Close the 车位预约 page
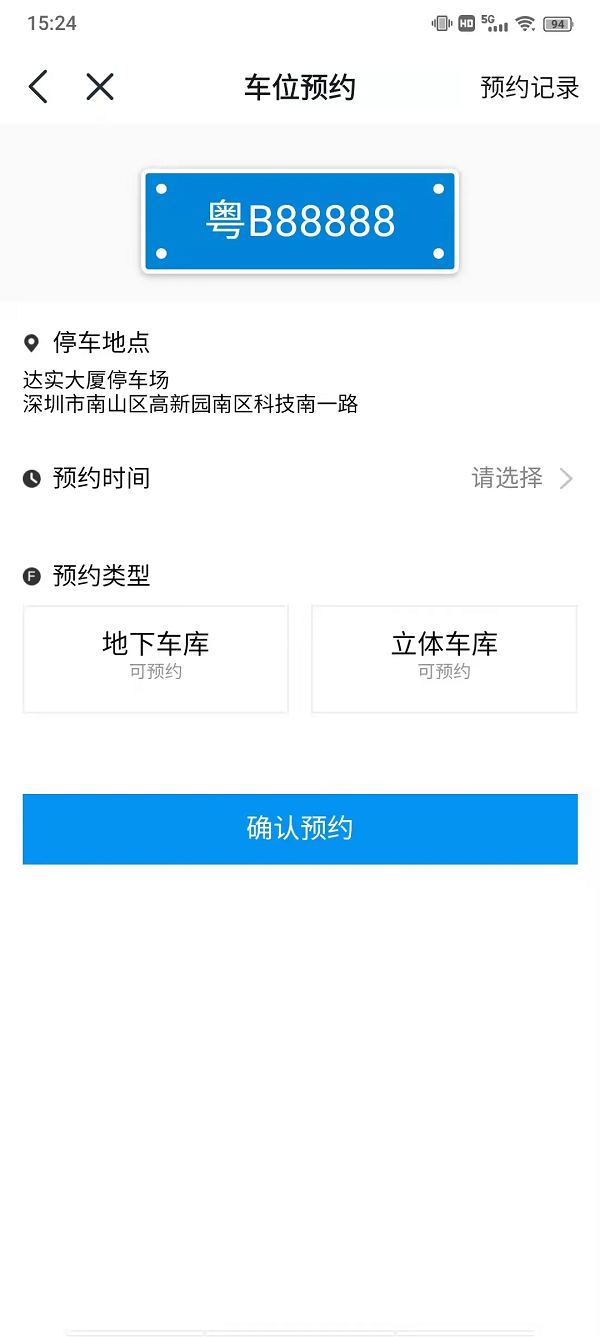The height and width of the screenshot is (1337, 600). (x=100, y=87)
